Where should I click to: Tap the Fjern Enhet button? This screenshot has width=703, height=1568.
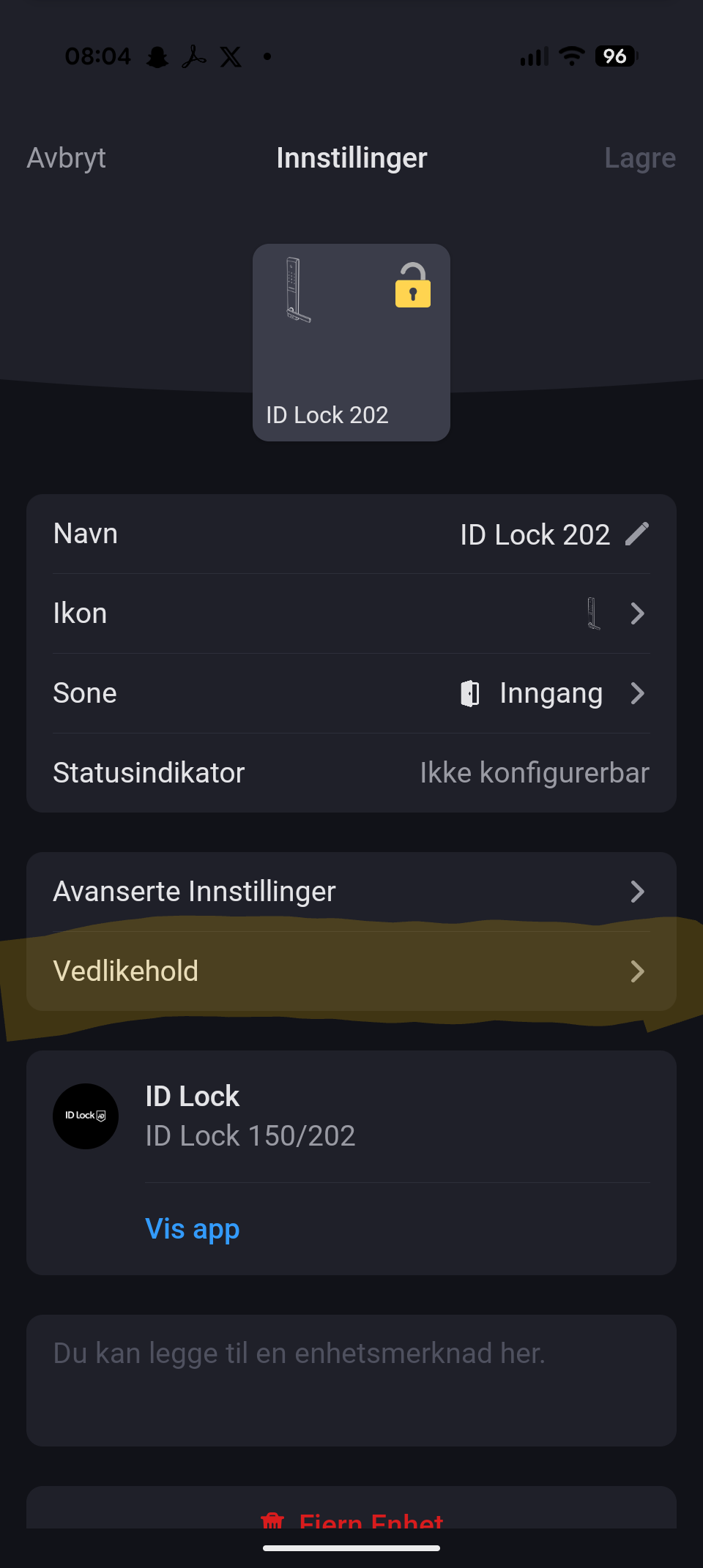click(x=353, y=1518)
